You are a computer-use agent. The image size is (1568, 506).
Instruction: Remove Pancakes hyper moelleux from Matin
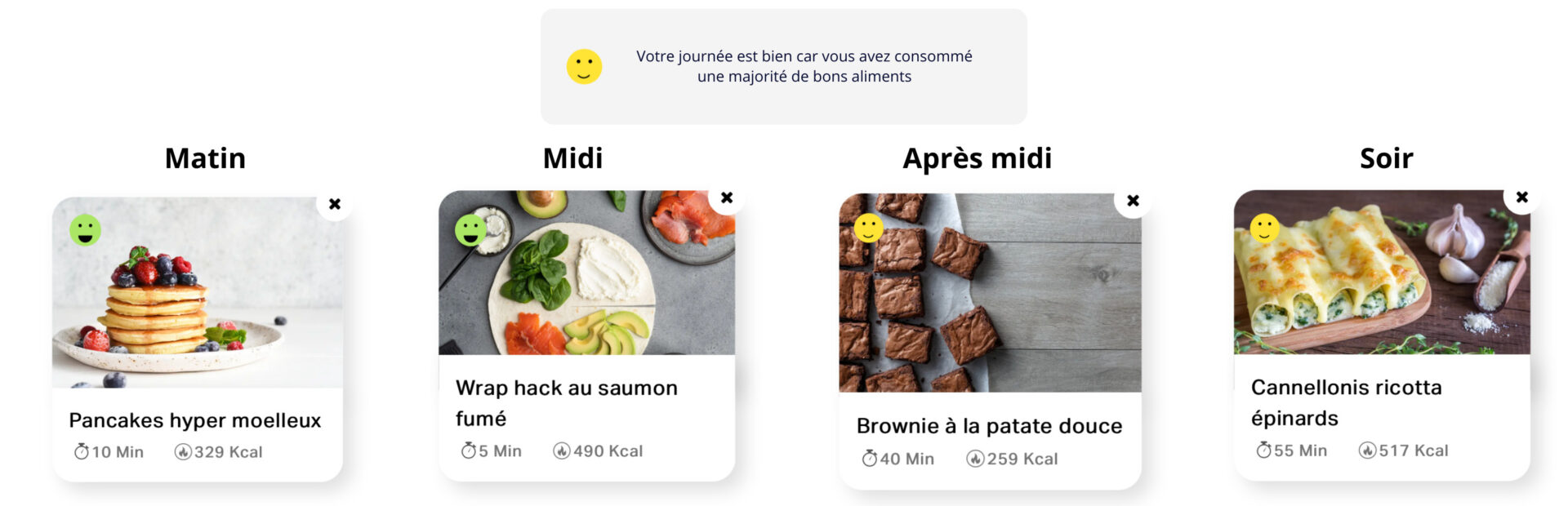click(335, 204)
